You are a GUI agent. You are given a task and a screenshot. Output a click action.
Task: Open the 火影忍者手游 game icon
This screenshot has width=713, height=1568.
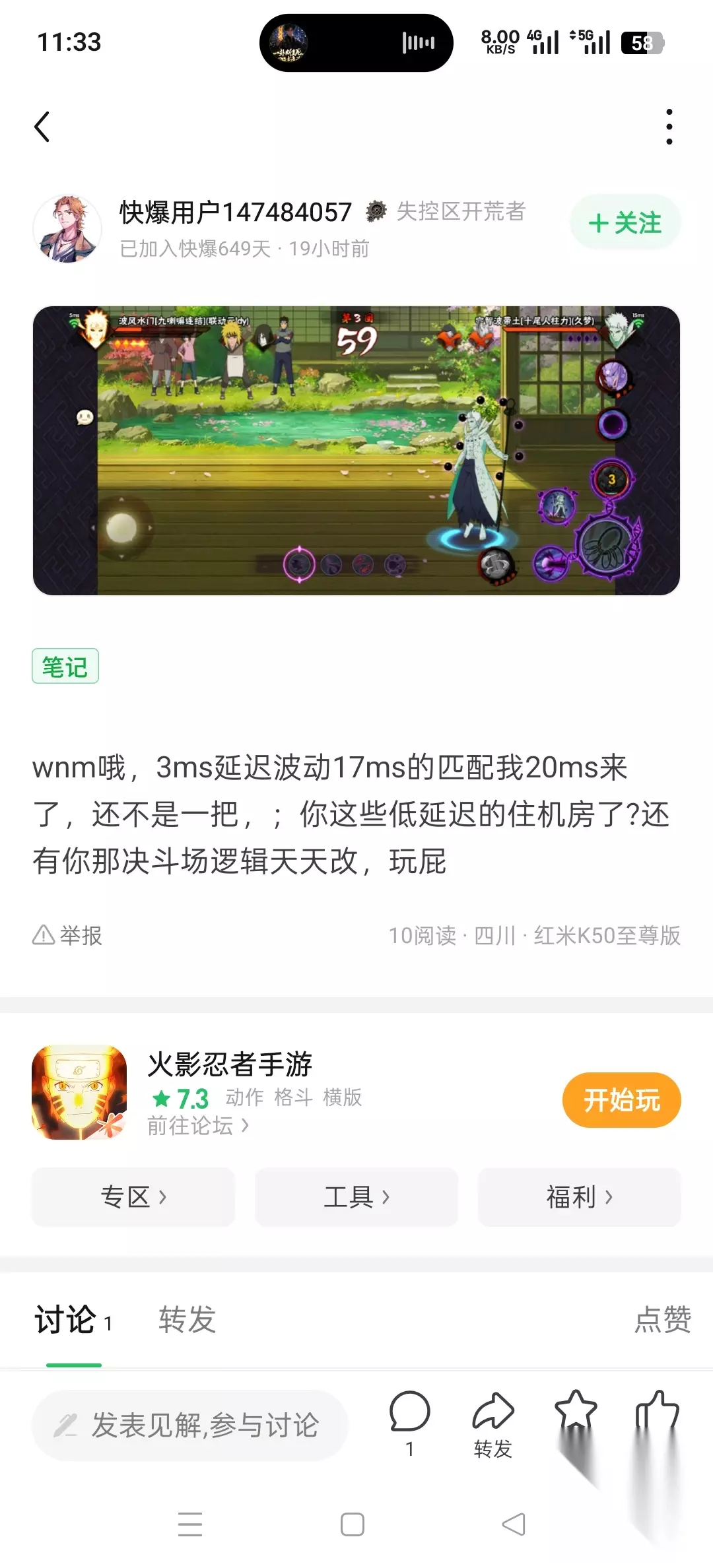[79, 1092]
